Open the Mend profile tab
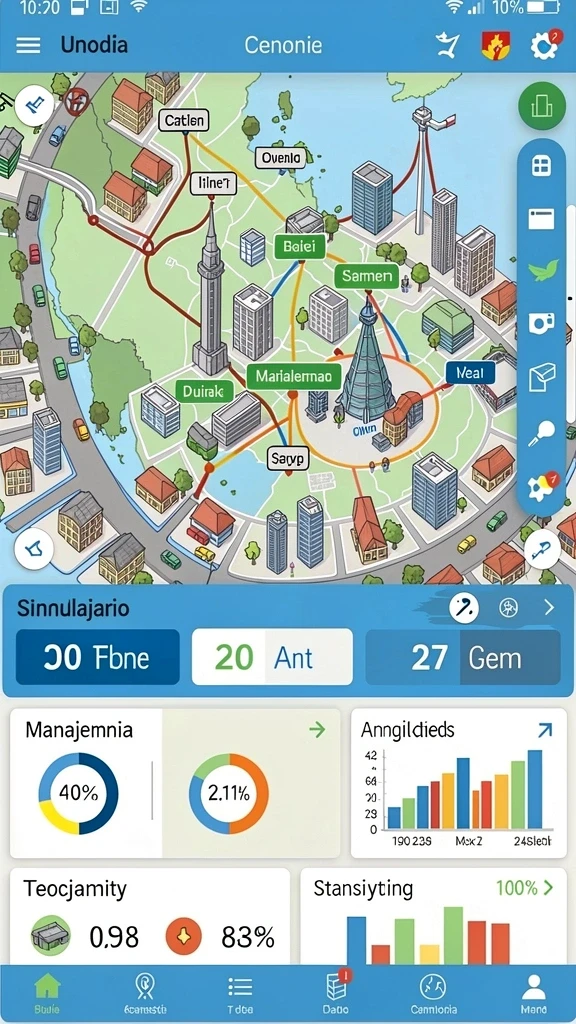Screen dimensions: 576x1024 (533, 993)
